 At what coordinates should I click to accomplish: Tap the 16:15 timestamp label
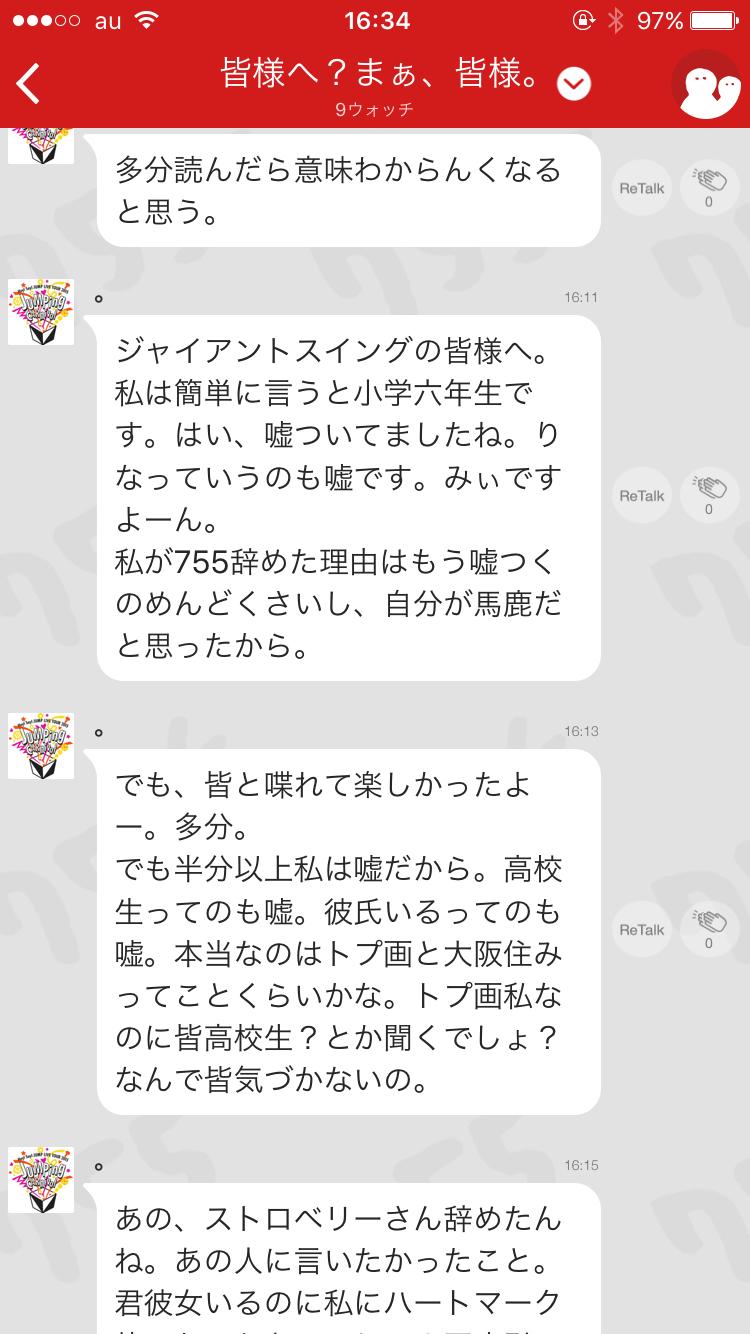pyautogui.click(x=581, y=1164)
